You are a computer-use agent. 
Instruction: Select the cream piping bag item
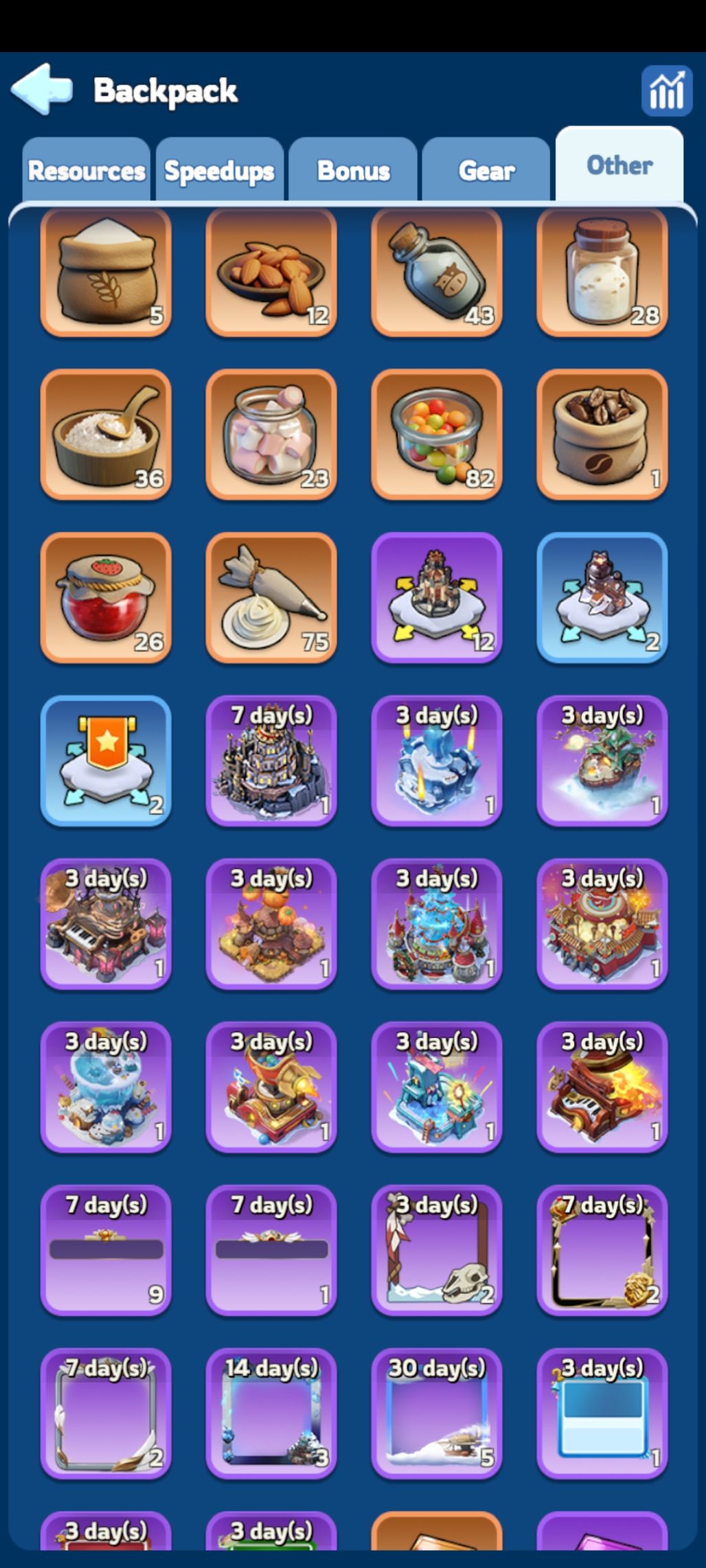(x=271, y=598)
